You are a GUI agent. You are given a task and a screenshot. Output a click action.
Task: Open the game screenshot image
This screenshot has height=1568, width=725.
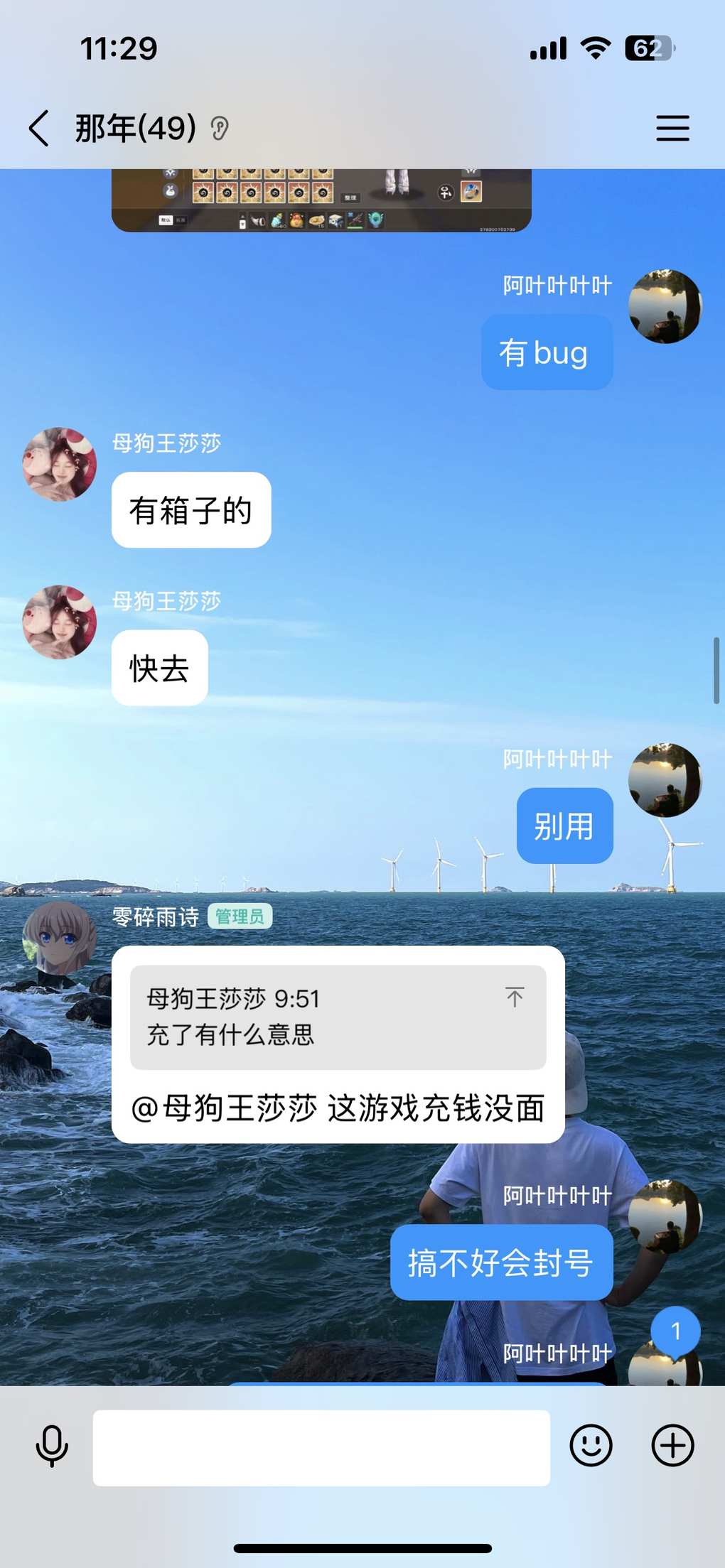pos(321,200)
